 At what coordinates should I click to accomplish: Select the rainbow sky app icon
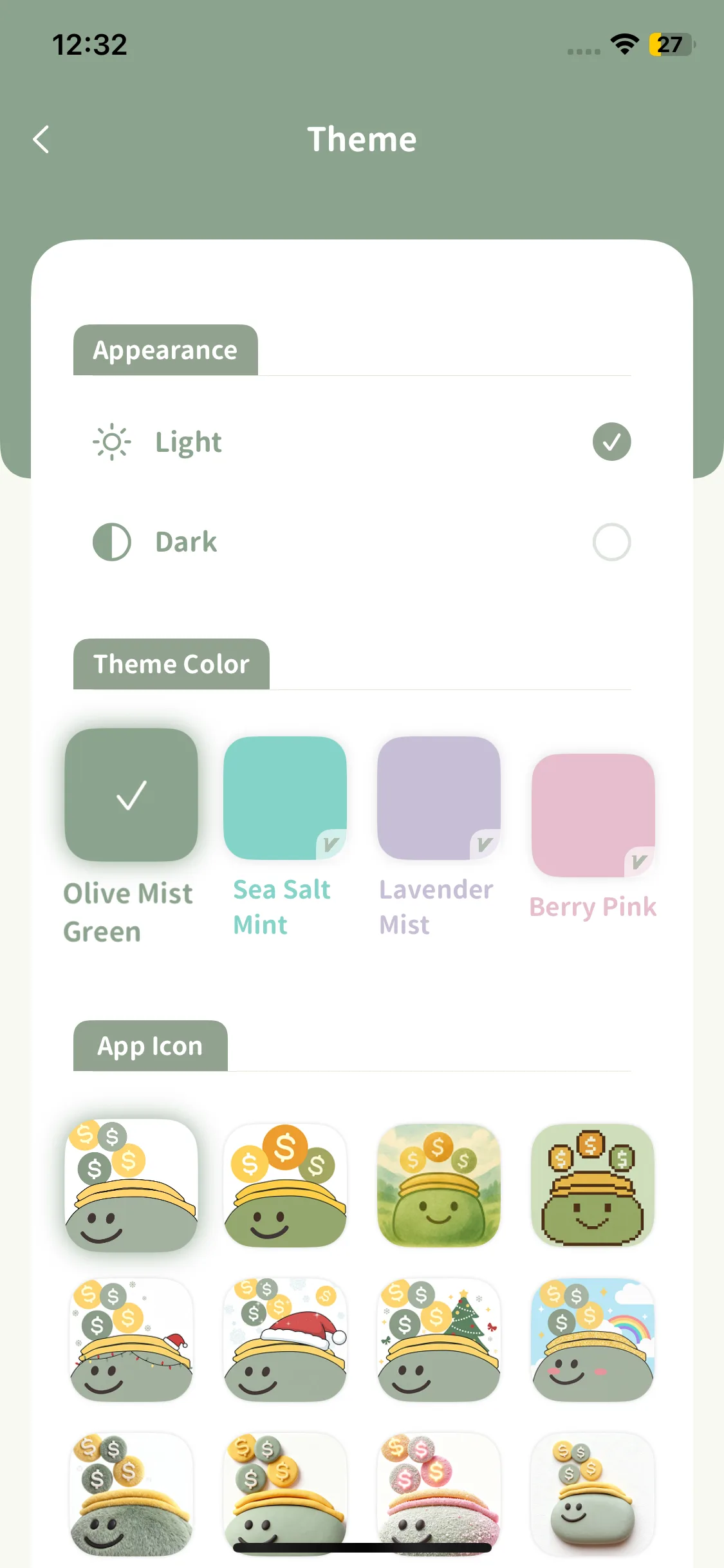point(593,1339)
